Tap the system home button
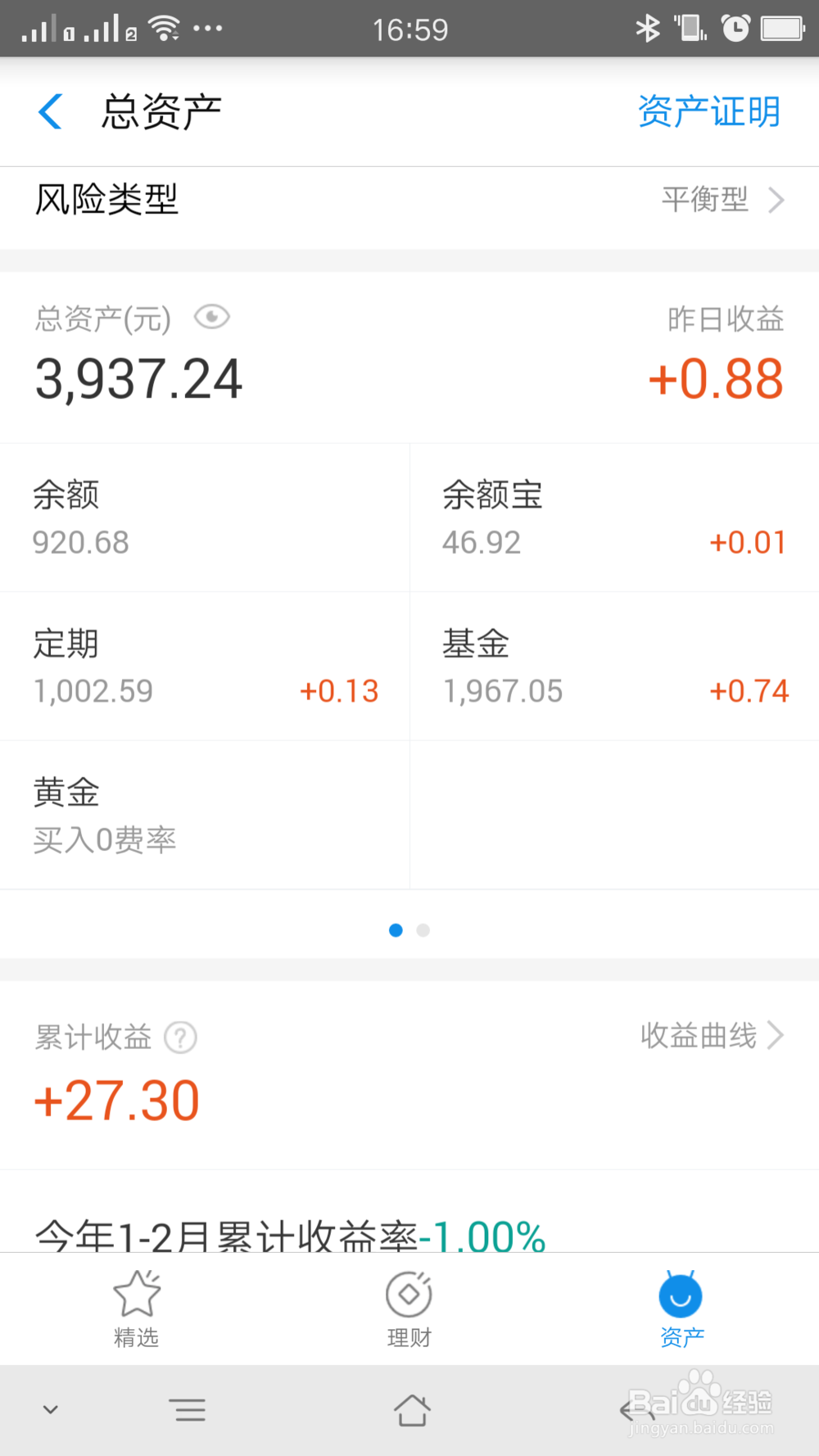The height and width of the screenshot is (1456, 819). [411, 1410]
